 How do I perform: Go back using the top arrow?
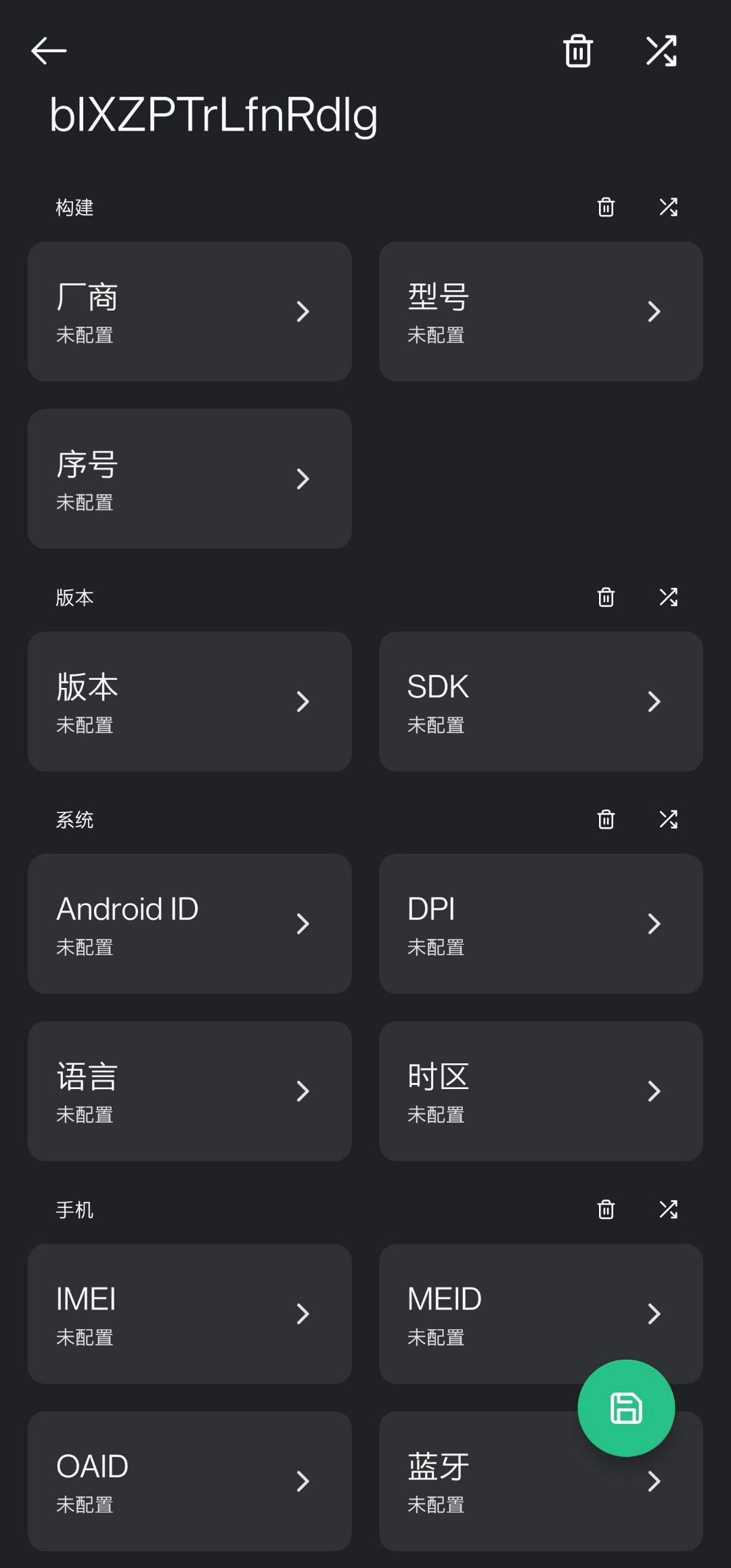pos(49,51)
